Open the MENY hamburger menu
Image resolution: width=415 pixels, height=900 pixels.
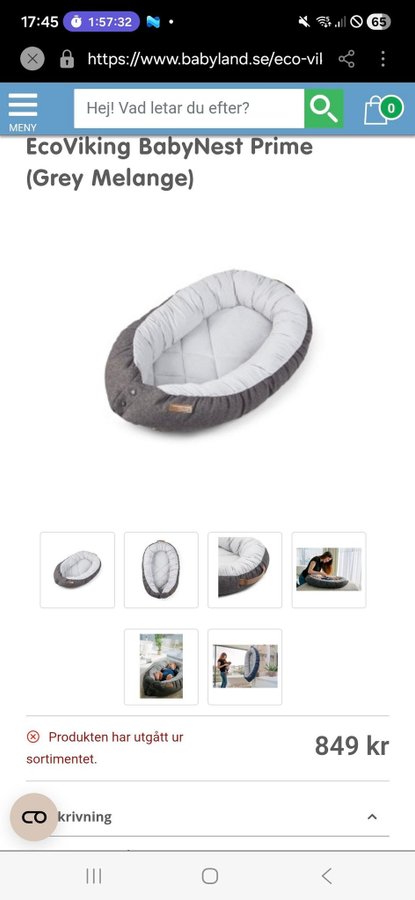point(22,111)
